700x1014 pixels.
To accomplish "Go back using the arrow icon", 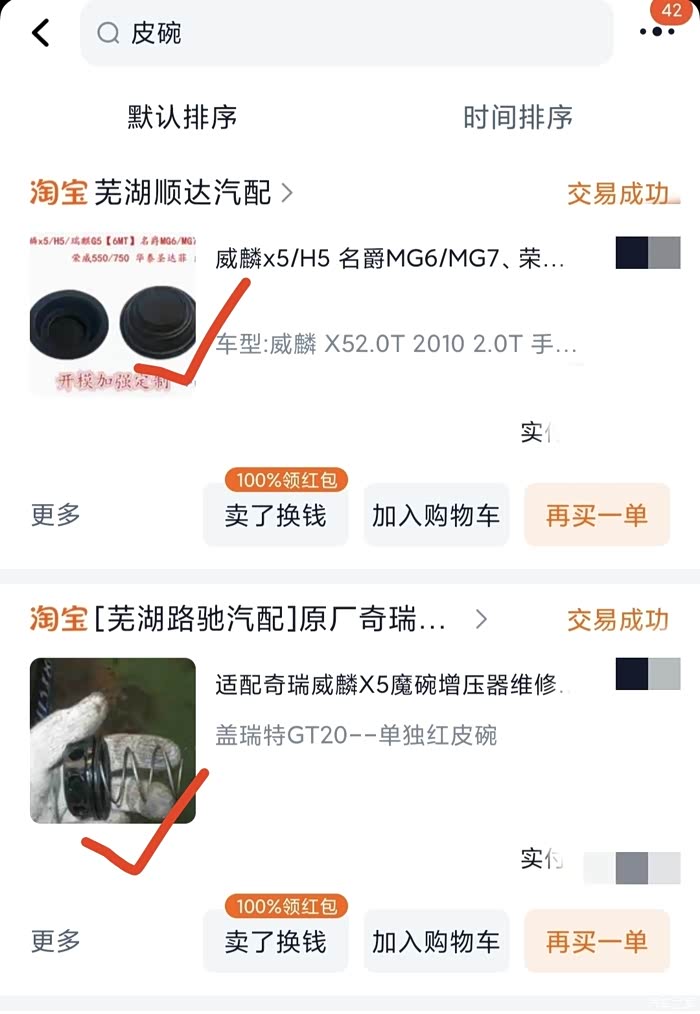I will tap(40, 33).
